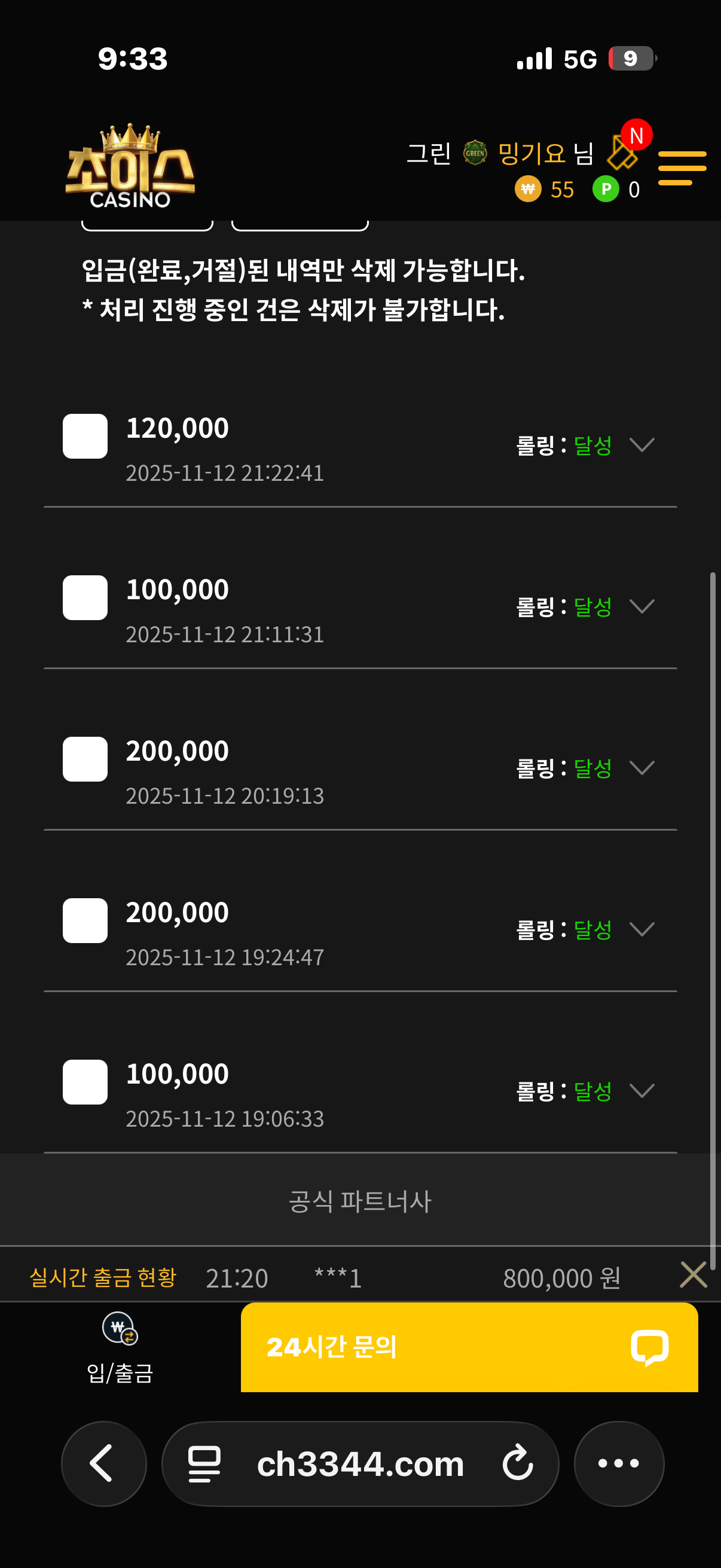Expand the chevron on the 19:06:33 deposit
This screenshot has height=1568, width=721.
(642, 1090)
